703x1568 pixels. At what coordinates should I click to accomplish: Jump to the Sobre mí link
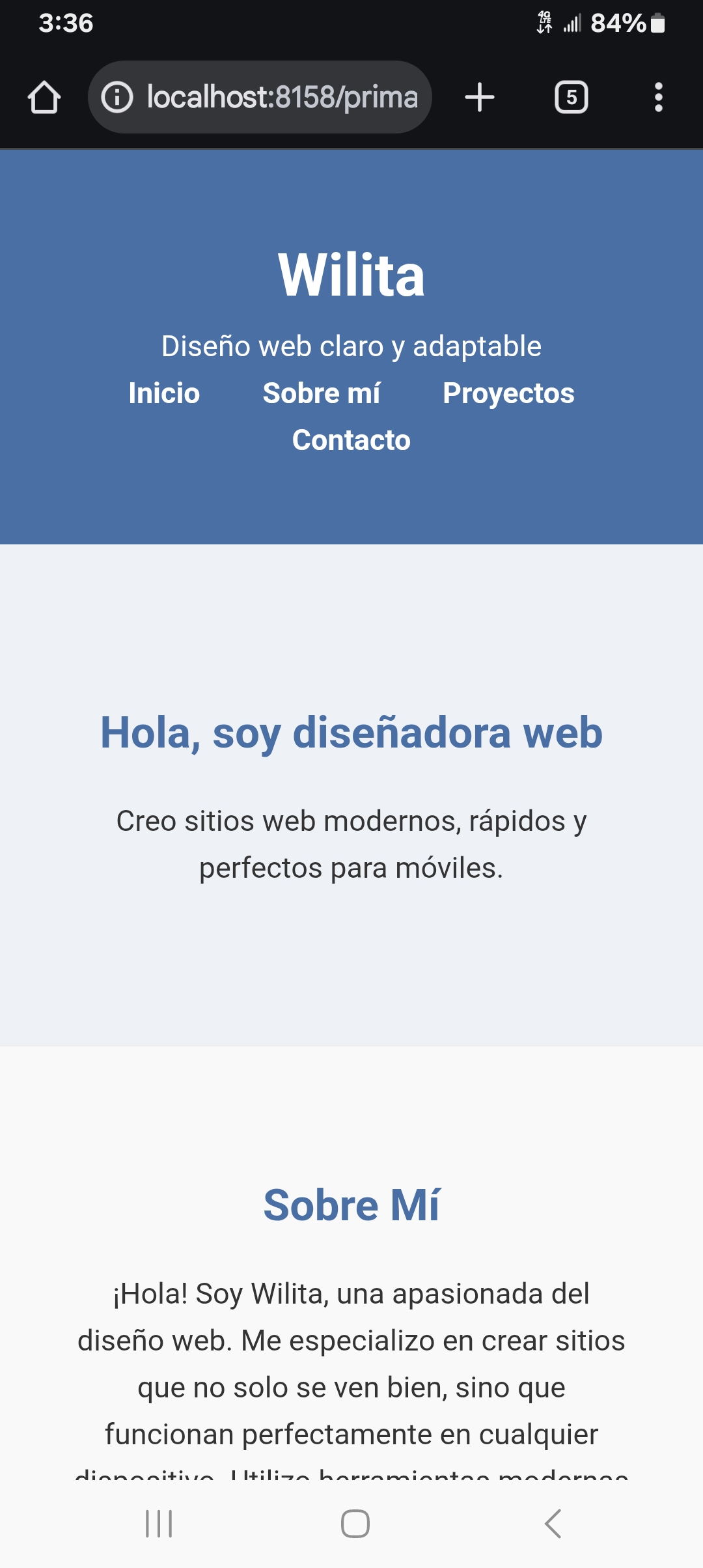point(321,393)
